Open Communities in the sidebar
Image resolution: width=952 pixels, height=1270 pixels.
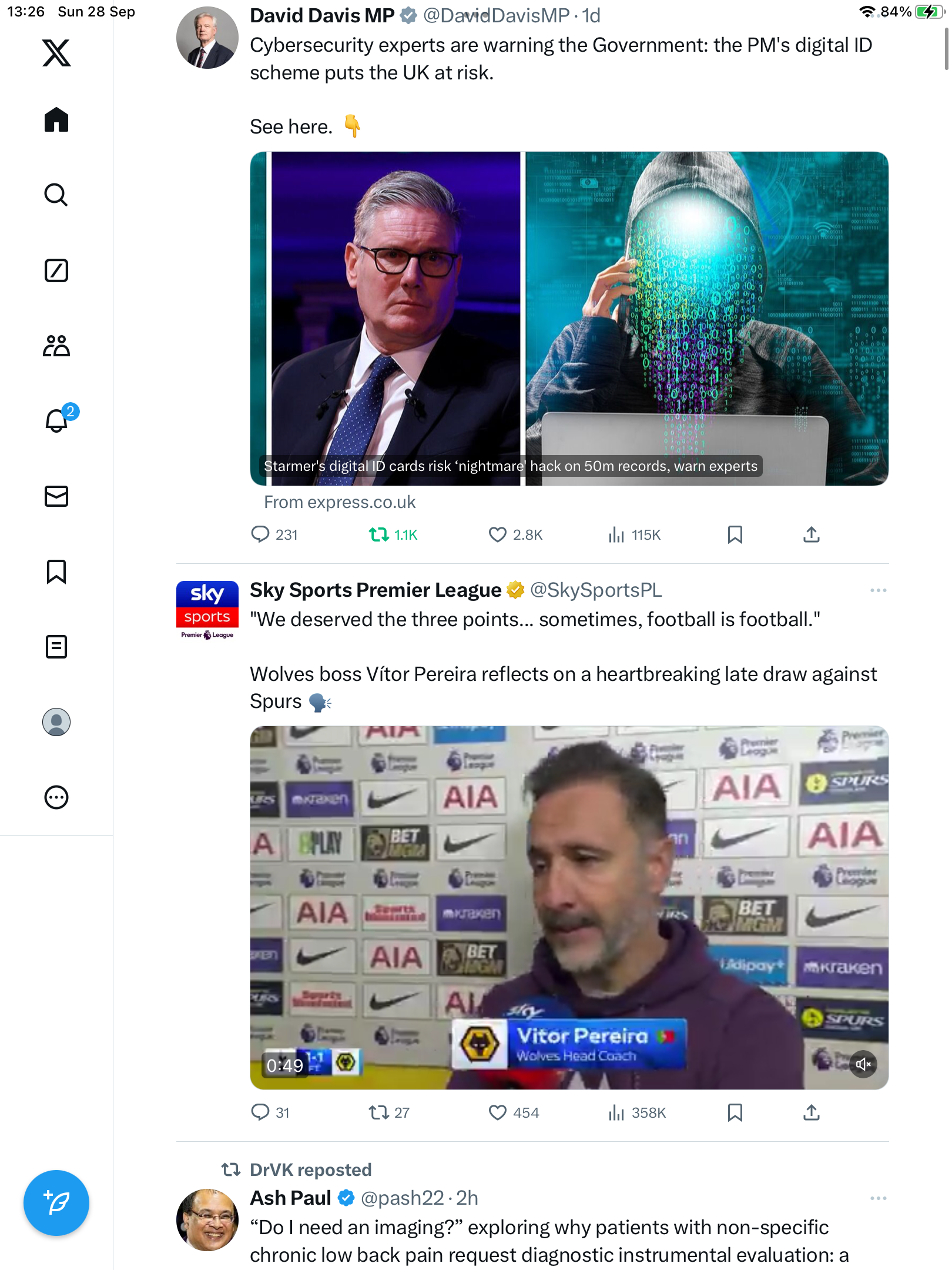click(56, 346)
